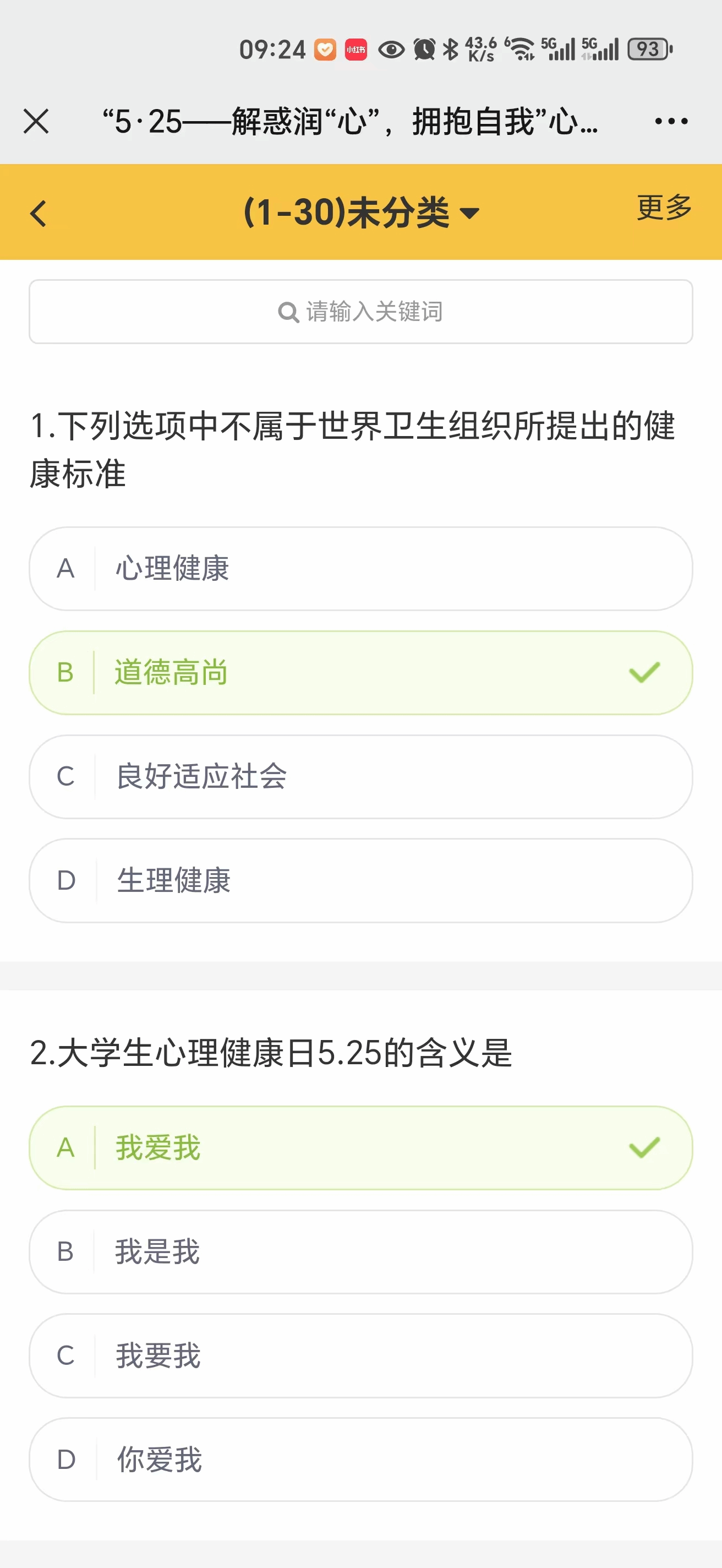Expand the (1-30)未分类 category dropdown

pyautogui.click(x=360, y=213)
